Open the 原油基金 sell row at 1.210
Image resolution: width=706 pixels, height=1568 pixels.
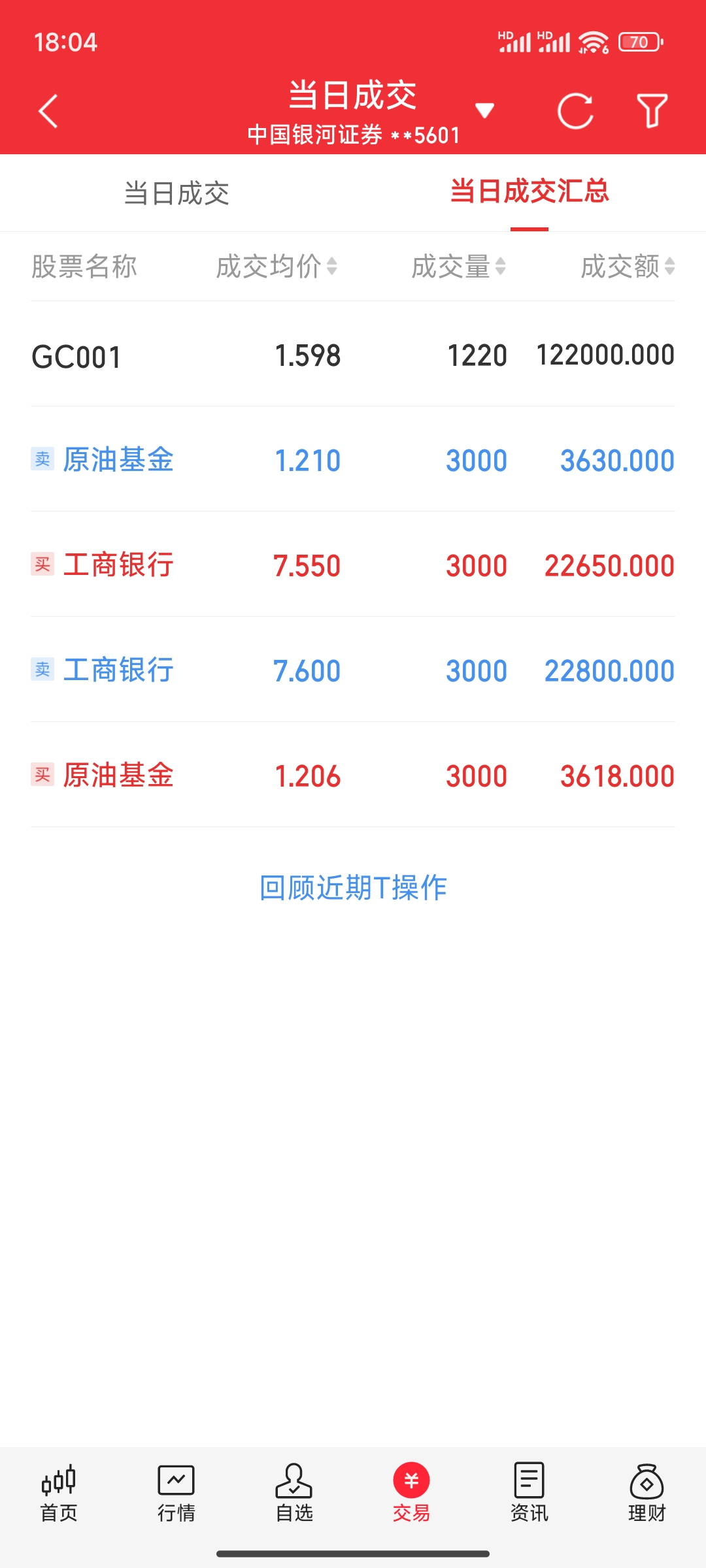353,460
